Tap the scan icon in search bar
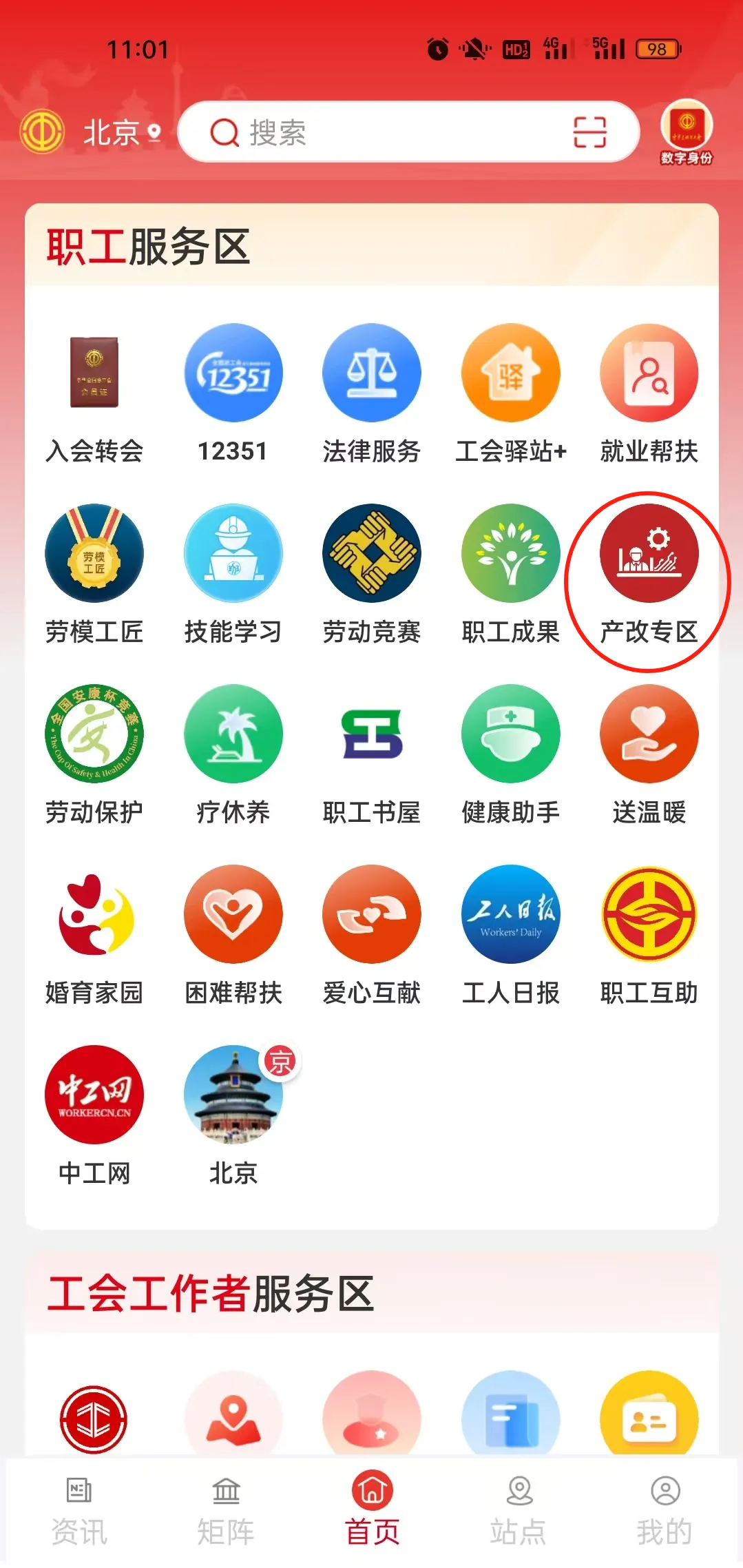This screenshot has height=1568, width=743. point(589,132)
